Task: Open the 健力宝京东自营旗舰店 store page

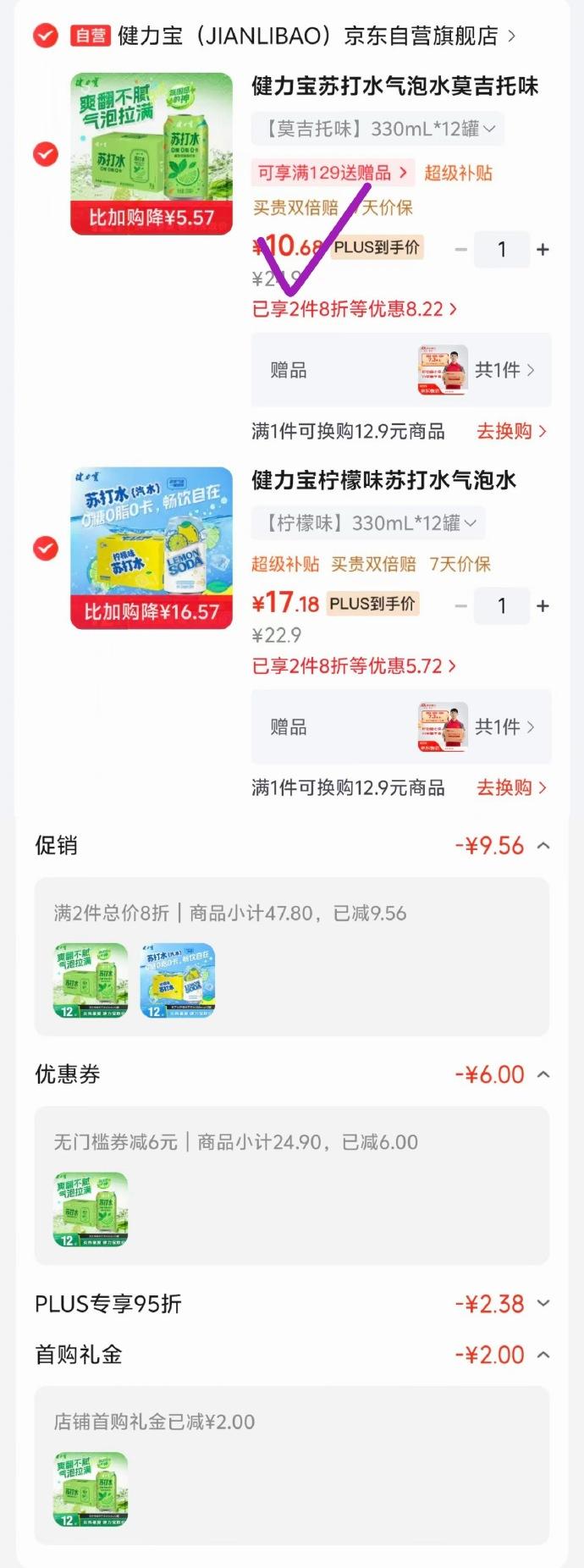Action: click(317, 36)
